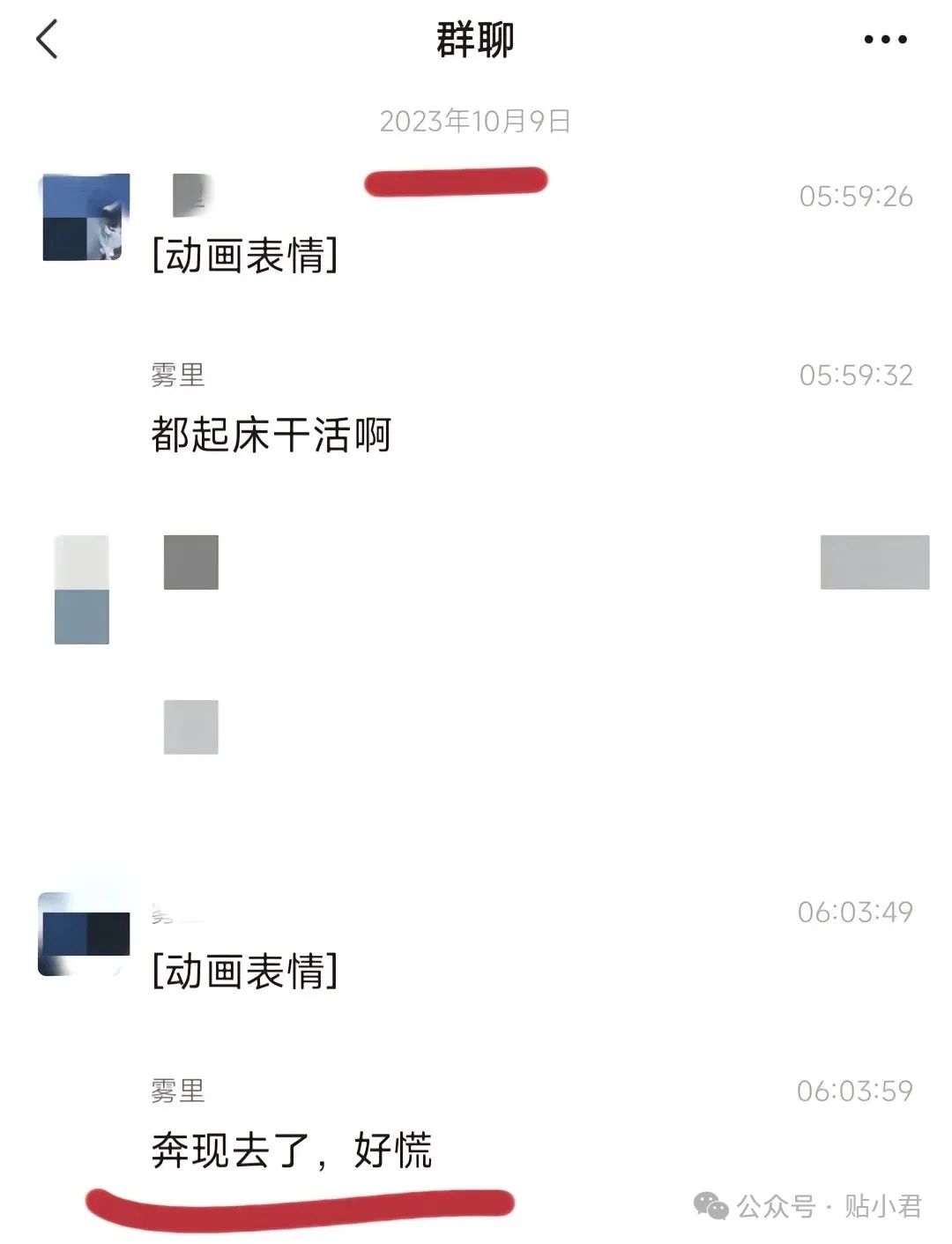
Task: Open the three-dot more options menu
Action: pyautogui.click(x=884, y=40)
